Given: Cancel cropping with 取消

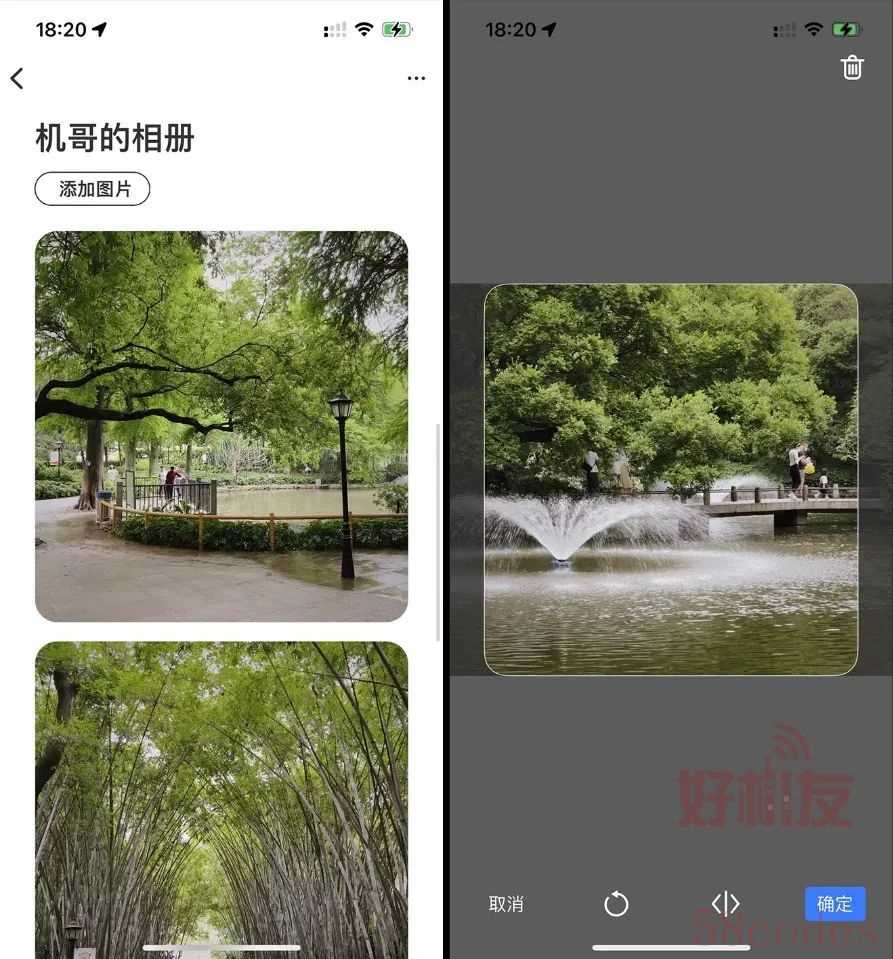Looking at the screenshot, I should click(506, 904).
